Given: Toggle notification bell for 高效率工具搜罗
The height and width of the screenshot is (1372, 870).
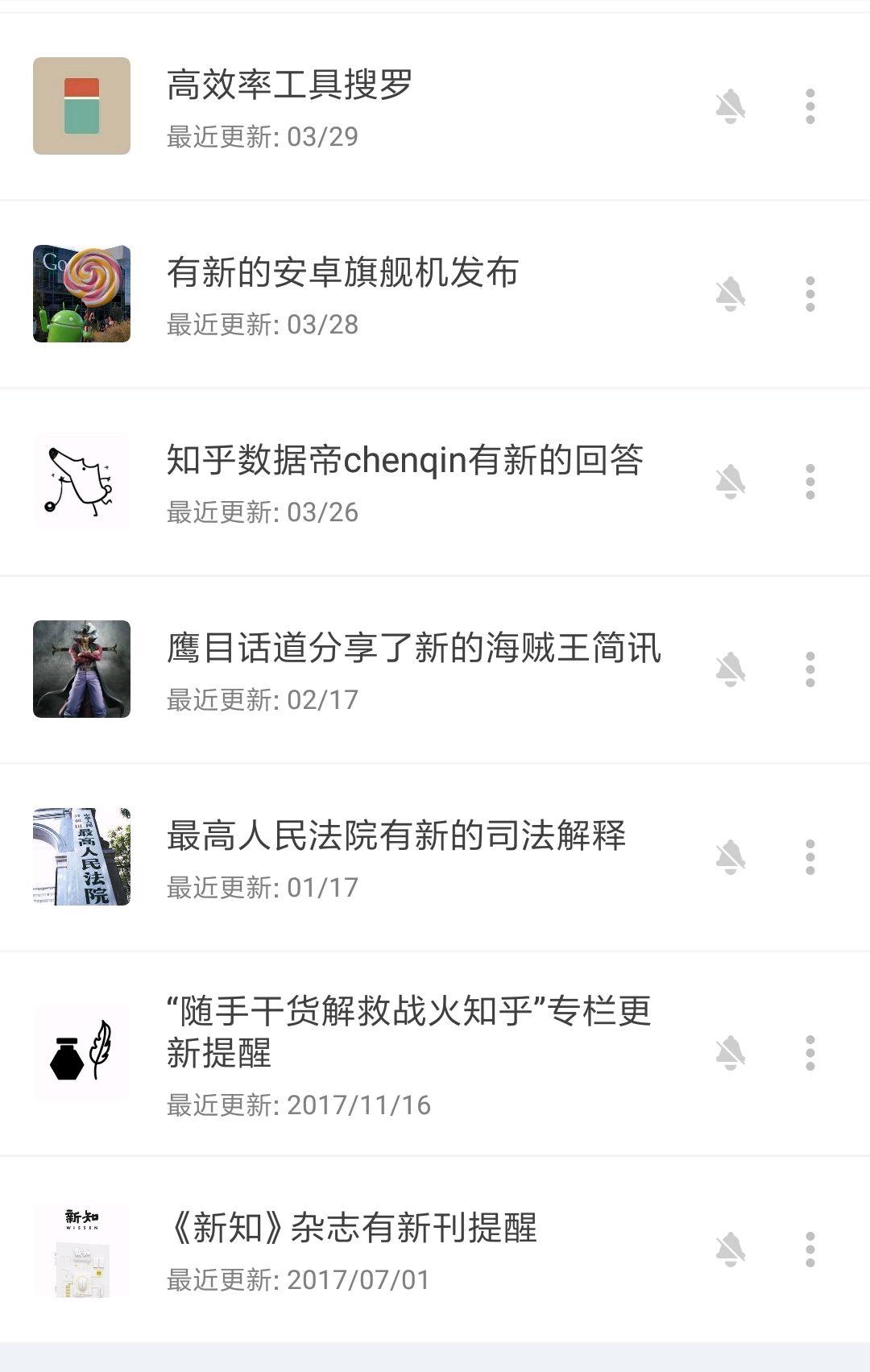Looking at the screenshot, I should (731, 106).
